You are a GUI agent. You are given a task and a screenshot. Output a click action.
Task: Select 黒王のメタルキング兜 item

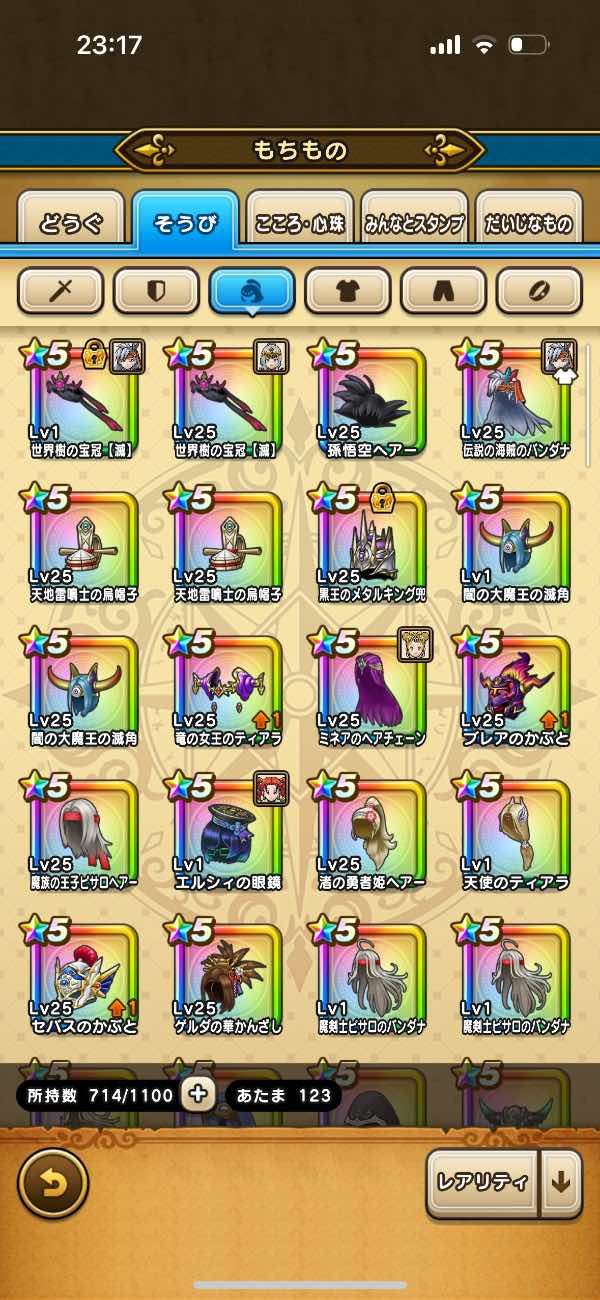(x=371, y=544)
